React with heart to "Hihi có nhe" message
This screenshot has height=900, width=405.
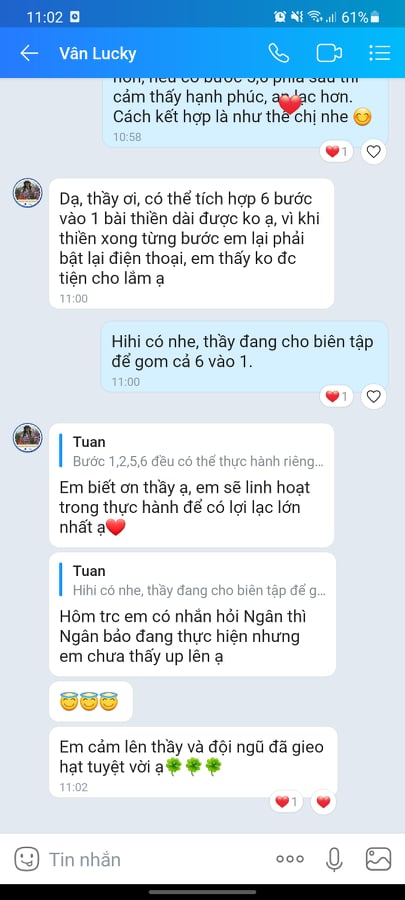point(374,396)
